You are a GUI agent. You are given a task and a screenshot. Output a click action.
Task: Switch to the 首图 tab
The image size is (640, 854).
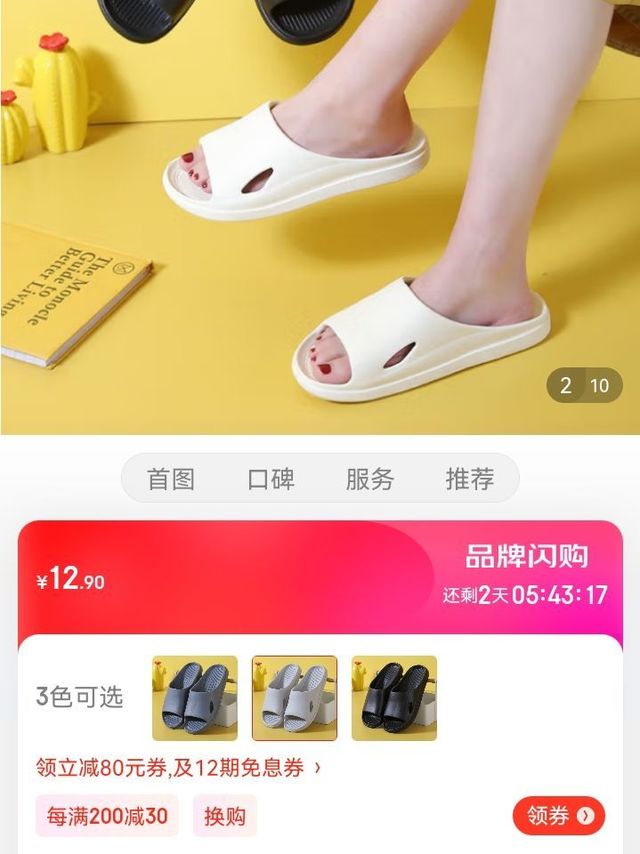tap(171, 479)
